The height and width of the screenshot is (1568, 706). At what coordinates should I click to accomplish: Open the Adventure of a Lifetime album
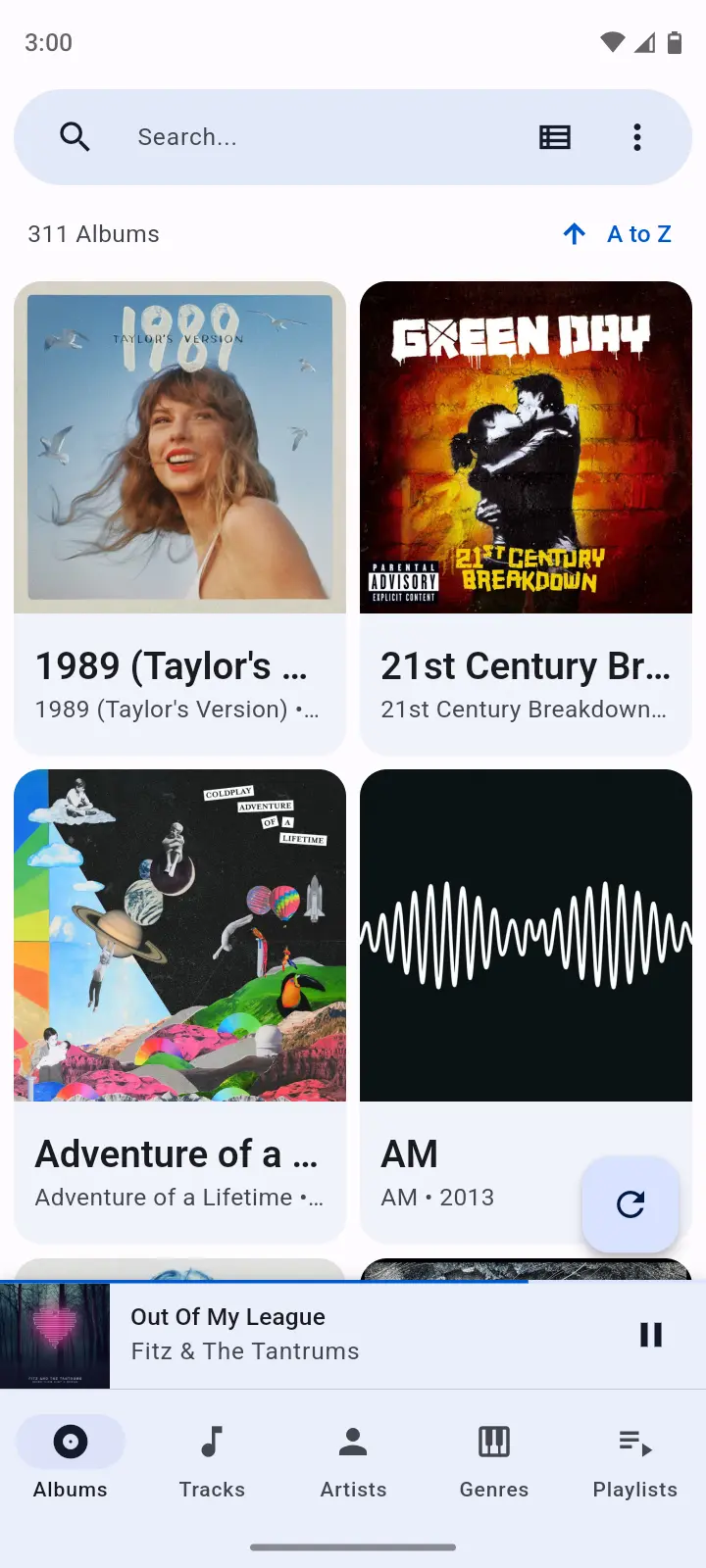180,1005
